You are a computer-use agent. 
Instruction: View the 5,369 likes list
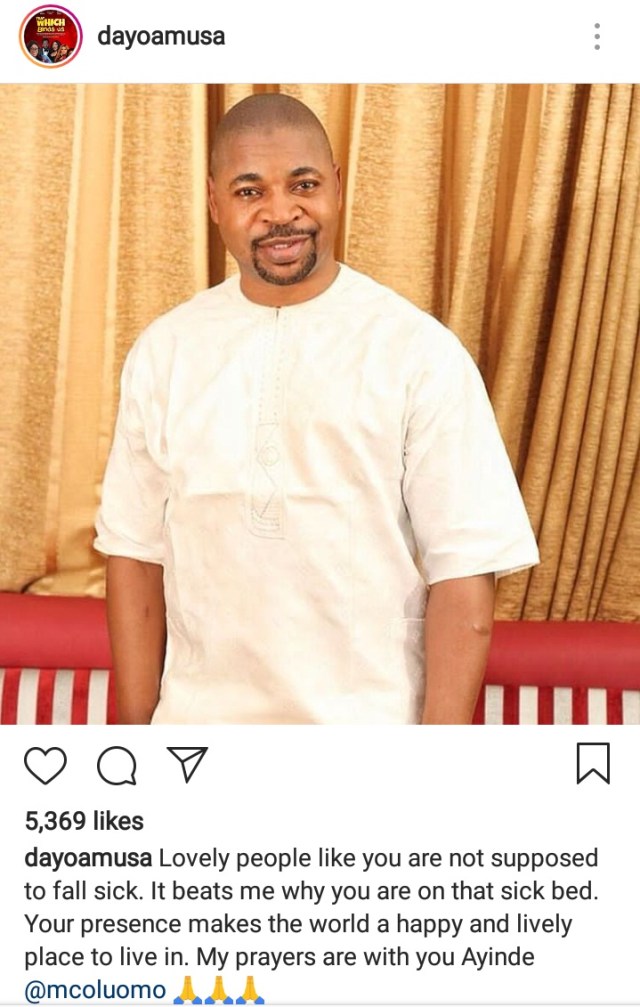tap(84, 822)
